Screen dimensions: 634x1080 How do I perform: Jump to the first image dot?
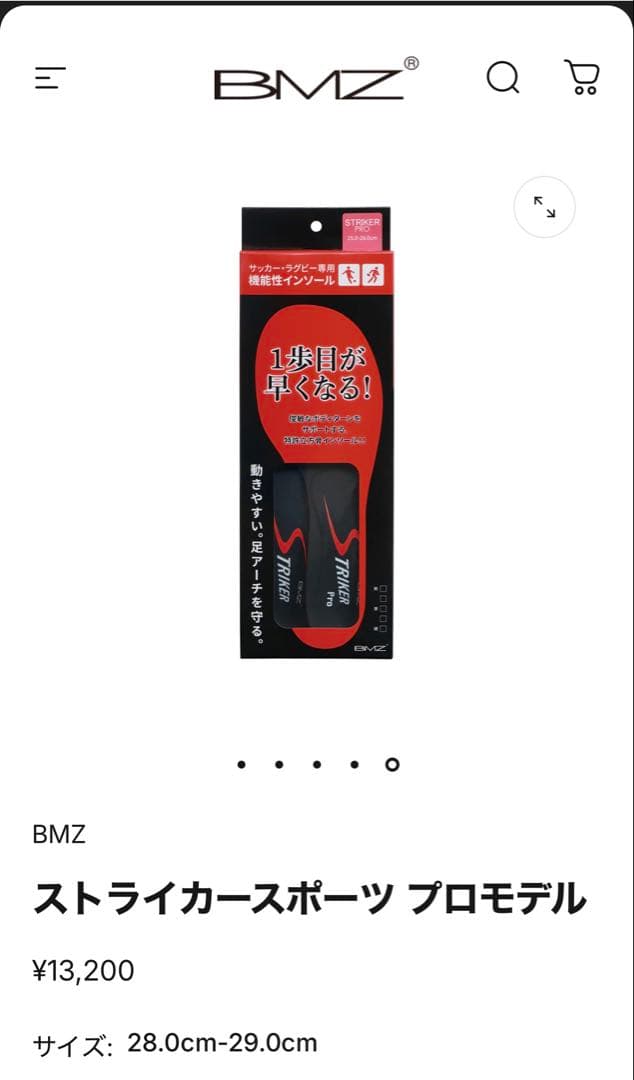241,765
